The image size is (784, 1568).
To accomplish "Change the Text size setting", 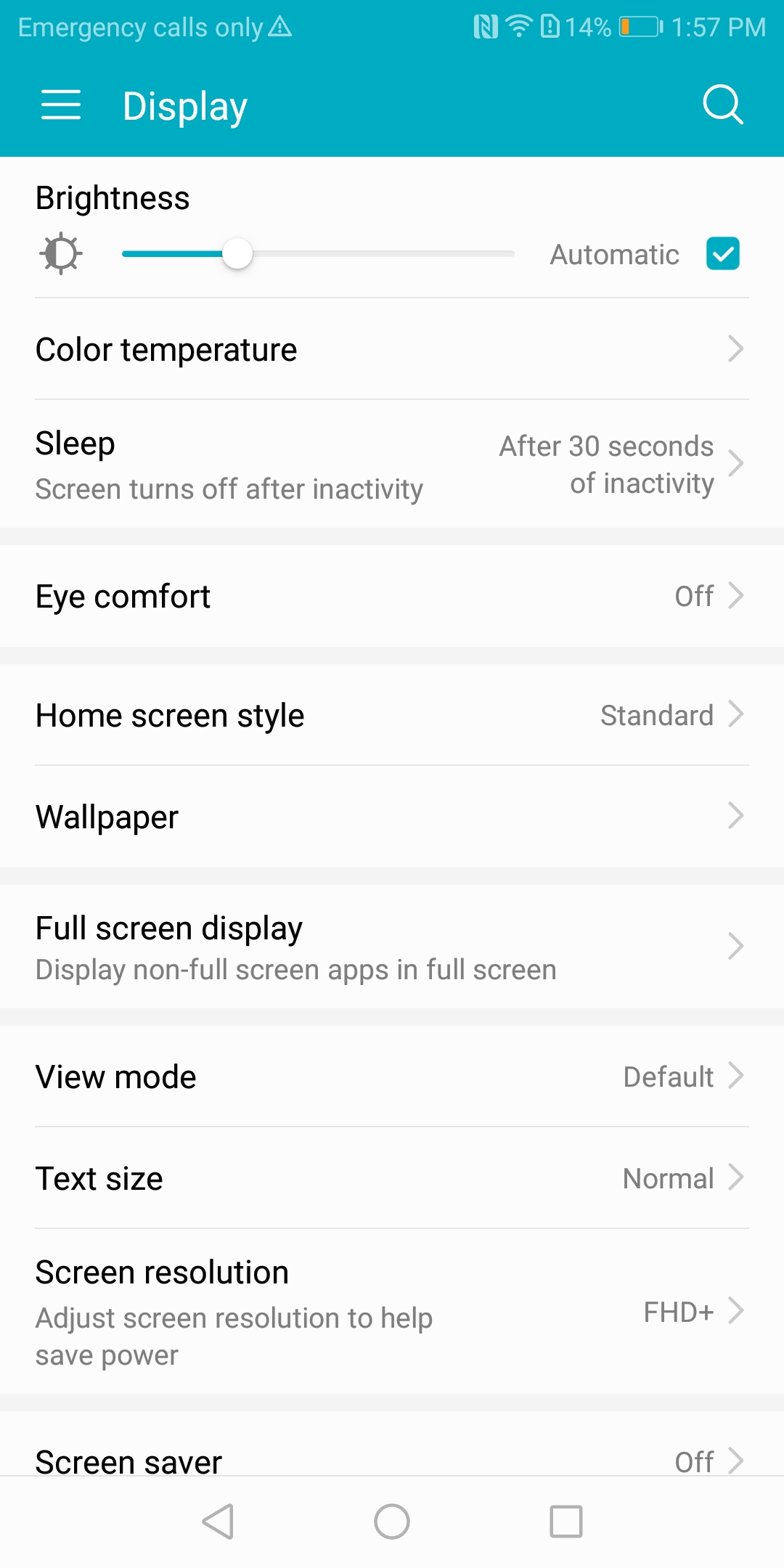I will [x=392, y=1178].
